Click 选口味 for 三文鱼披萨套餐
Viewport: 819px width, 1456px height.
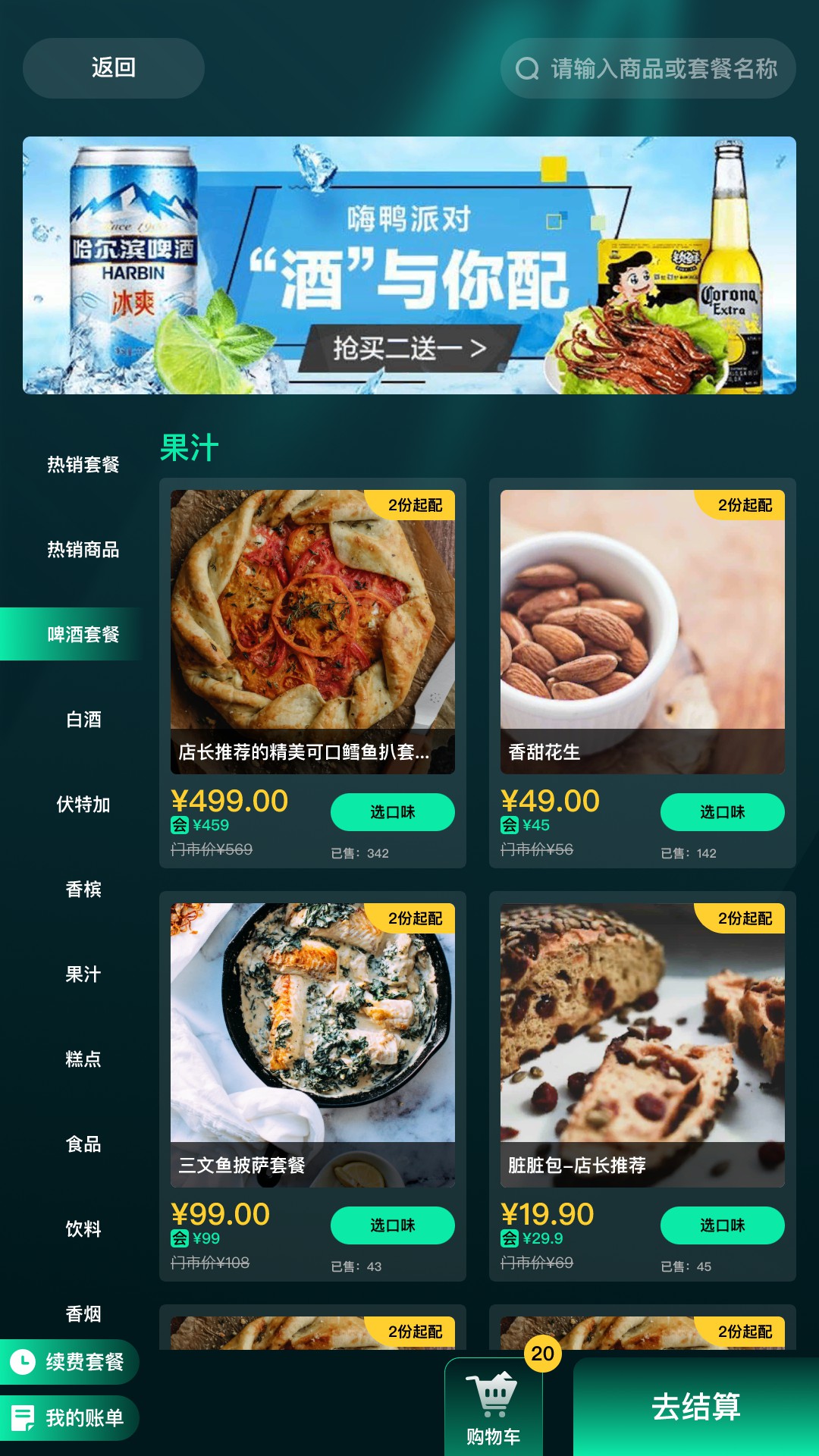tap(393, 1224)
